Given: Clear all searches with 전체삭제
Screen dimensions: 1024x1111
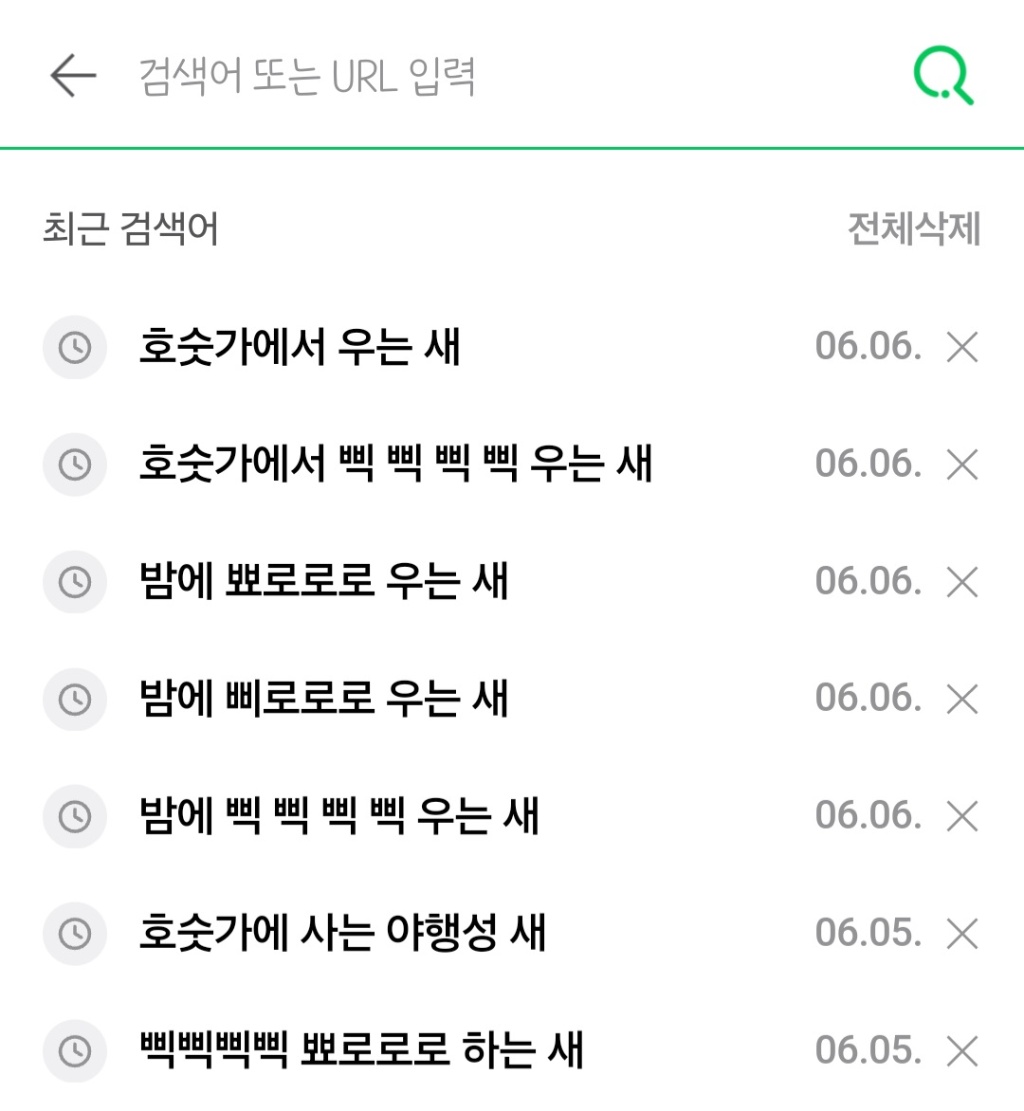Looking at the screenshot, I should click(x=913, y=230).
